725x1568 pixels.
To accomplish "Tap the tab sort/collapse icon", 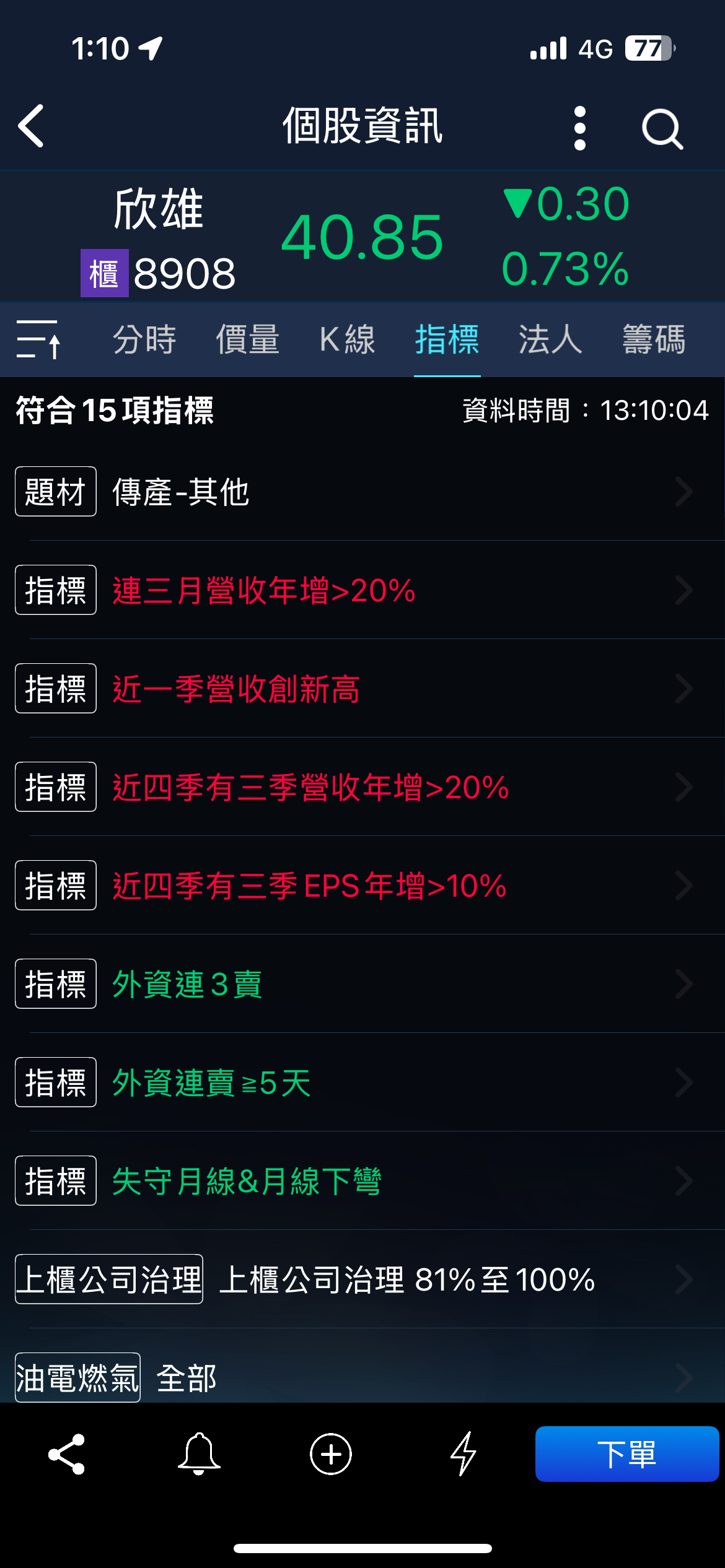I will tap(38, 339).
